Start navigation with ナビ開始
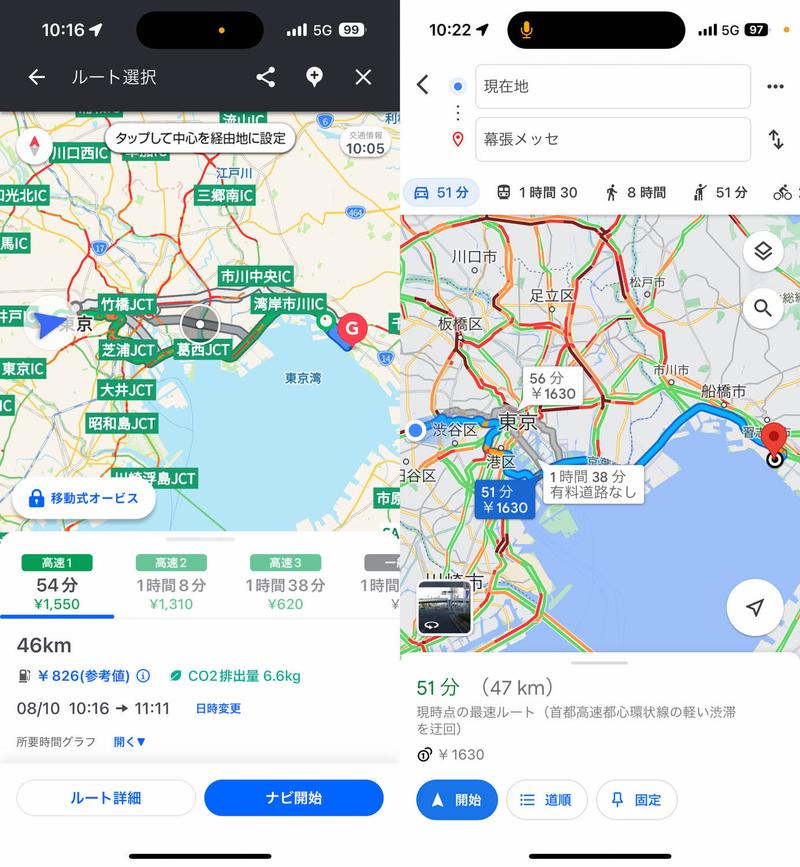The image size is (800, 867). click(293, 798)
